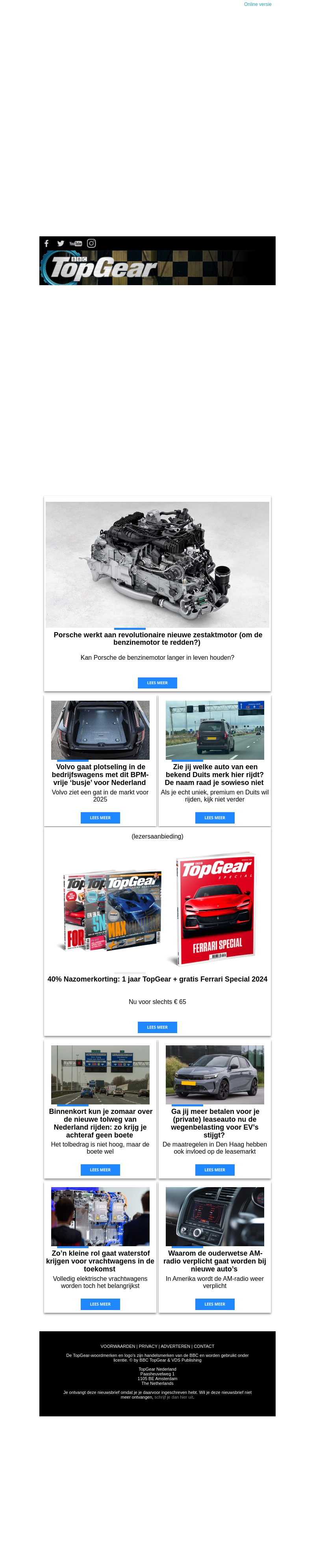The width and height of the screenshot is (315, 1568).
Task: Open the Adverteren footer link
Action: pyautogui.click(x=175, y=1346)
